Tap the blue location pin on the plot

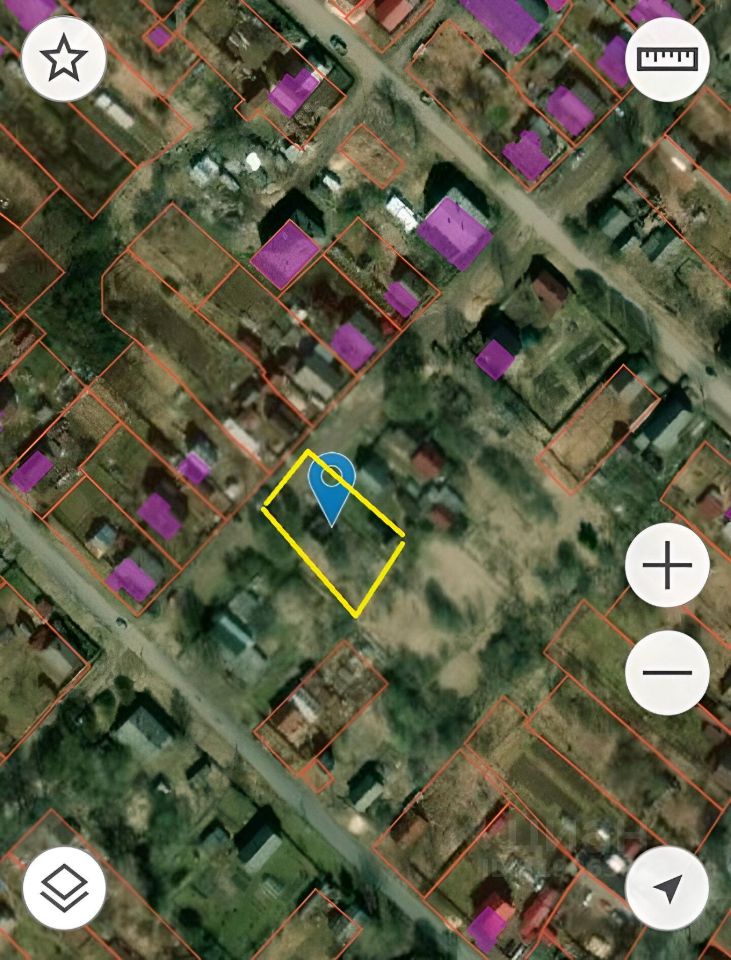pyautogui.click(x=332, y=485)
